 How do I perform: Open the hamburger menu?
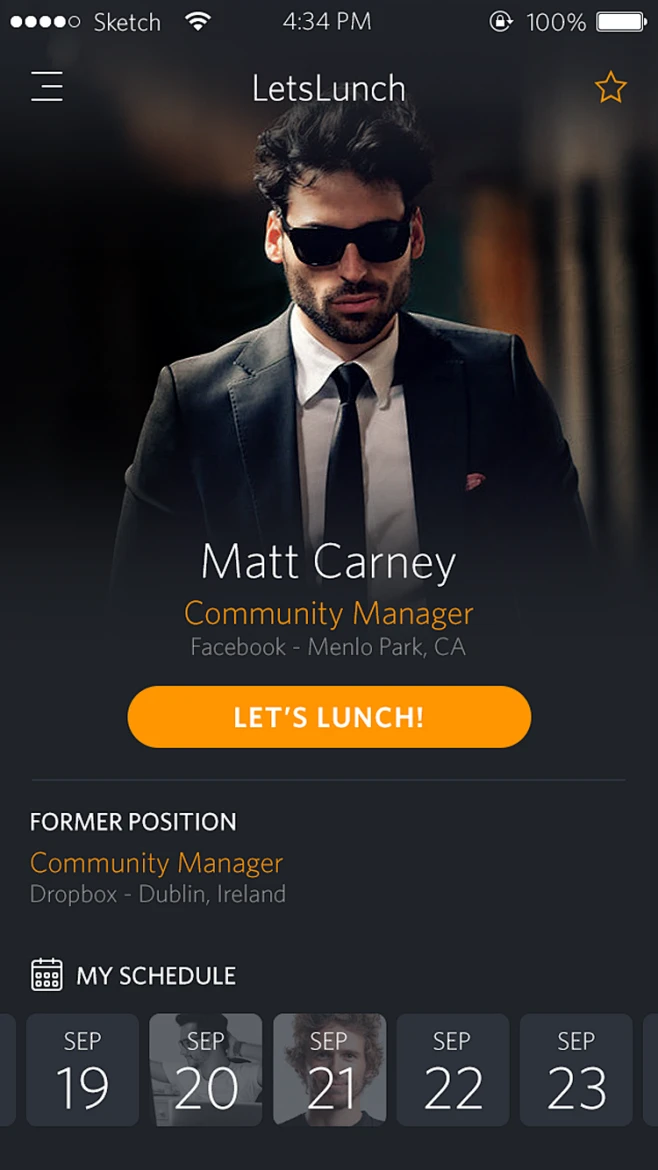[47, 87]
